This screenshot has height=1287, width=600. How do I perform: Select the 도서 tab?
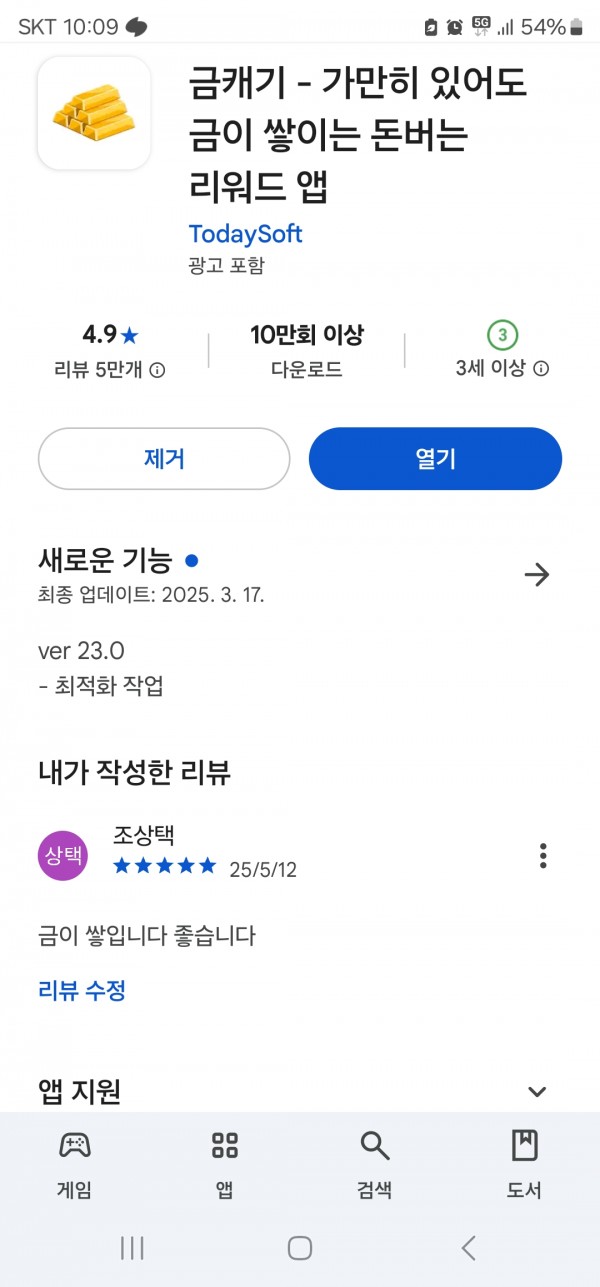click(x=525, y=1165)
